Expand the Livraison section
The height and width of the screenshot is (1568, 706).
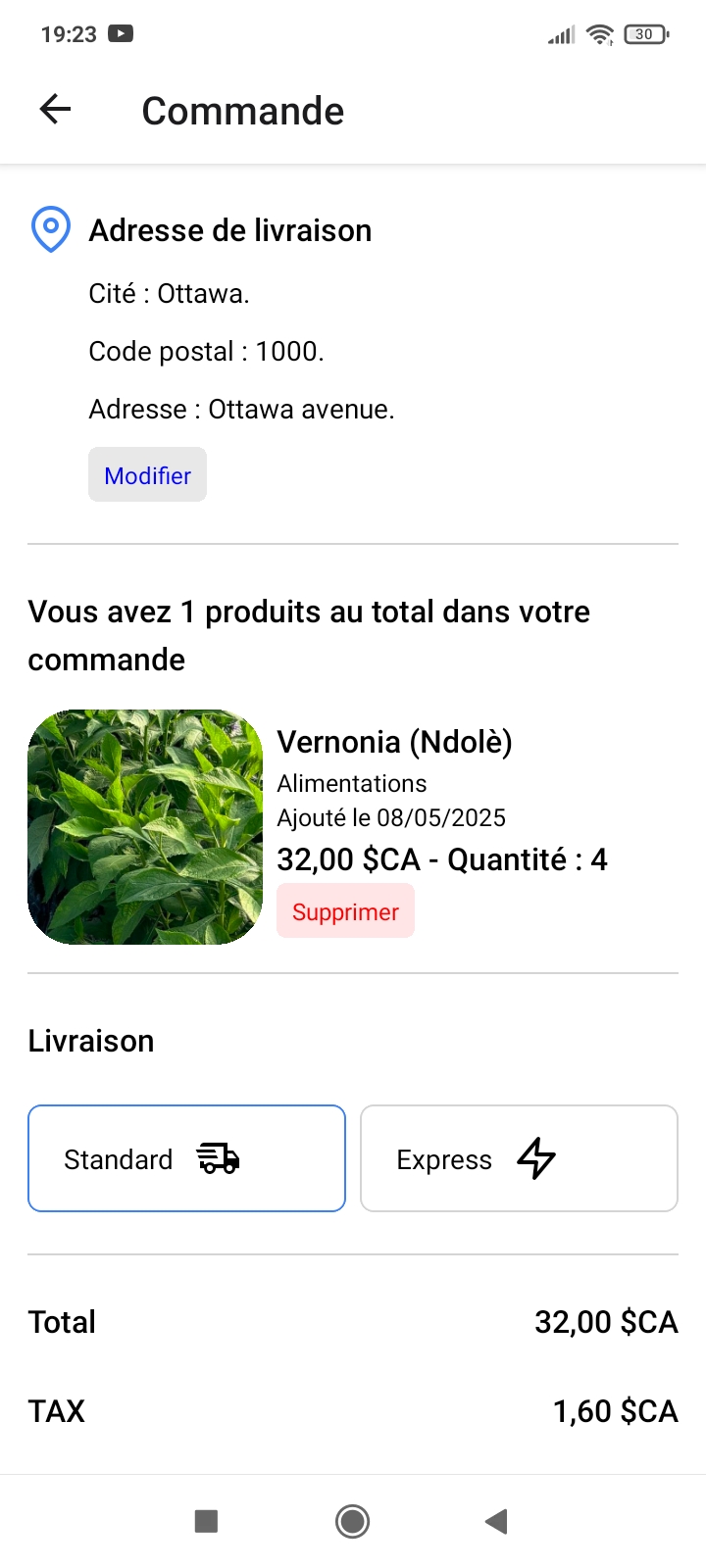[x=90, y=1040]
